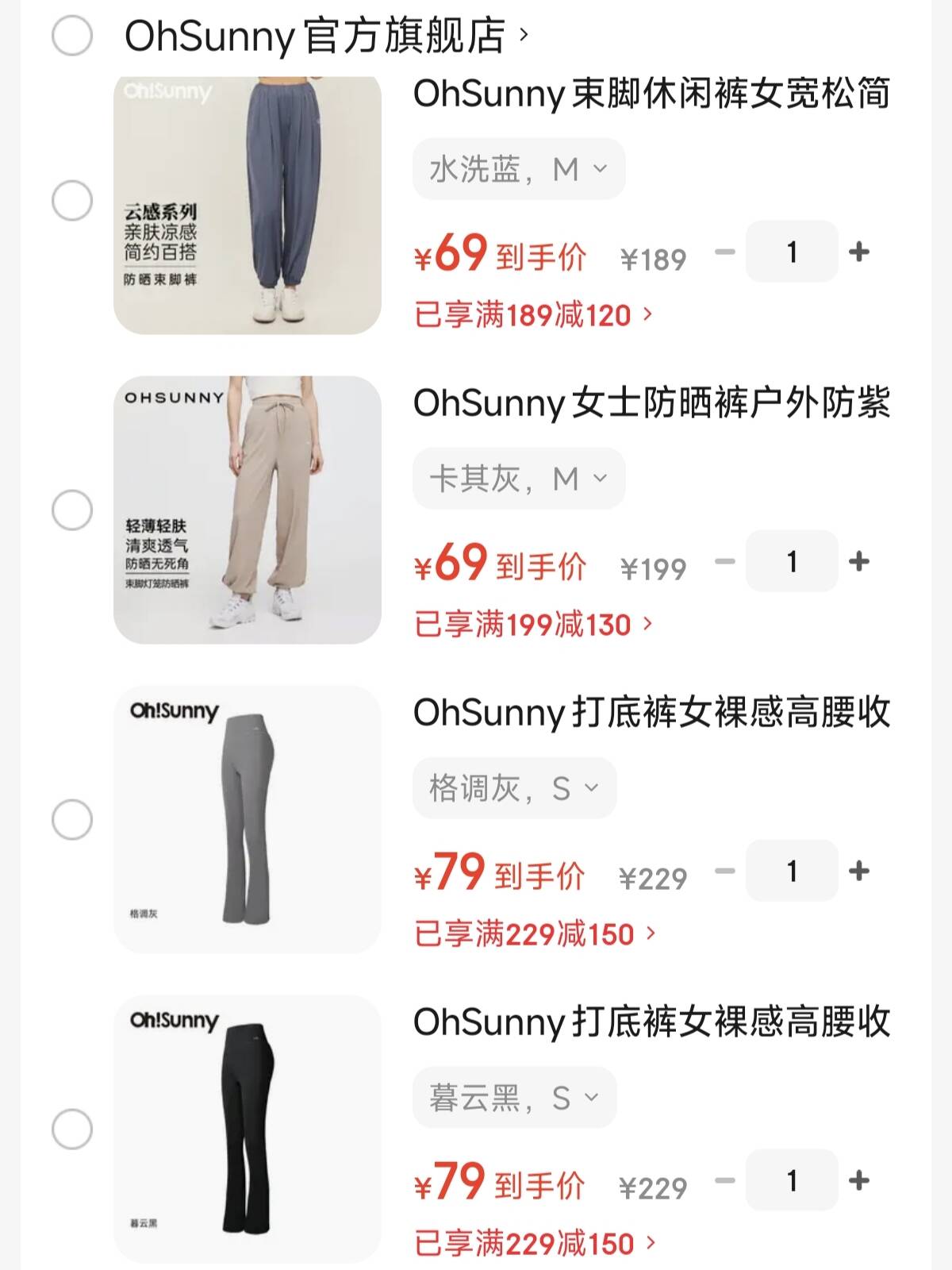
Task: Change the 暮云黑, S variant option
Action: [514, 1098]
